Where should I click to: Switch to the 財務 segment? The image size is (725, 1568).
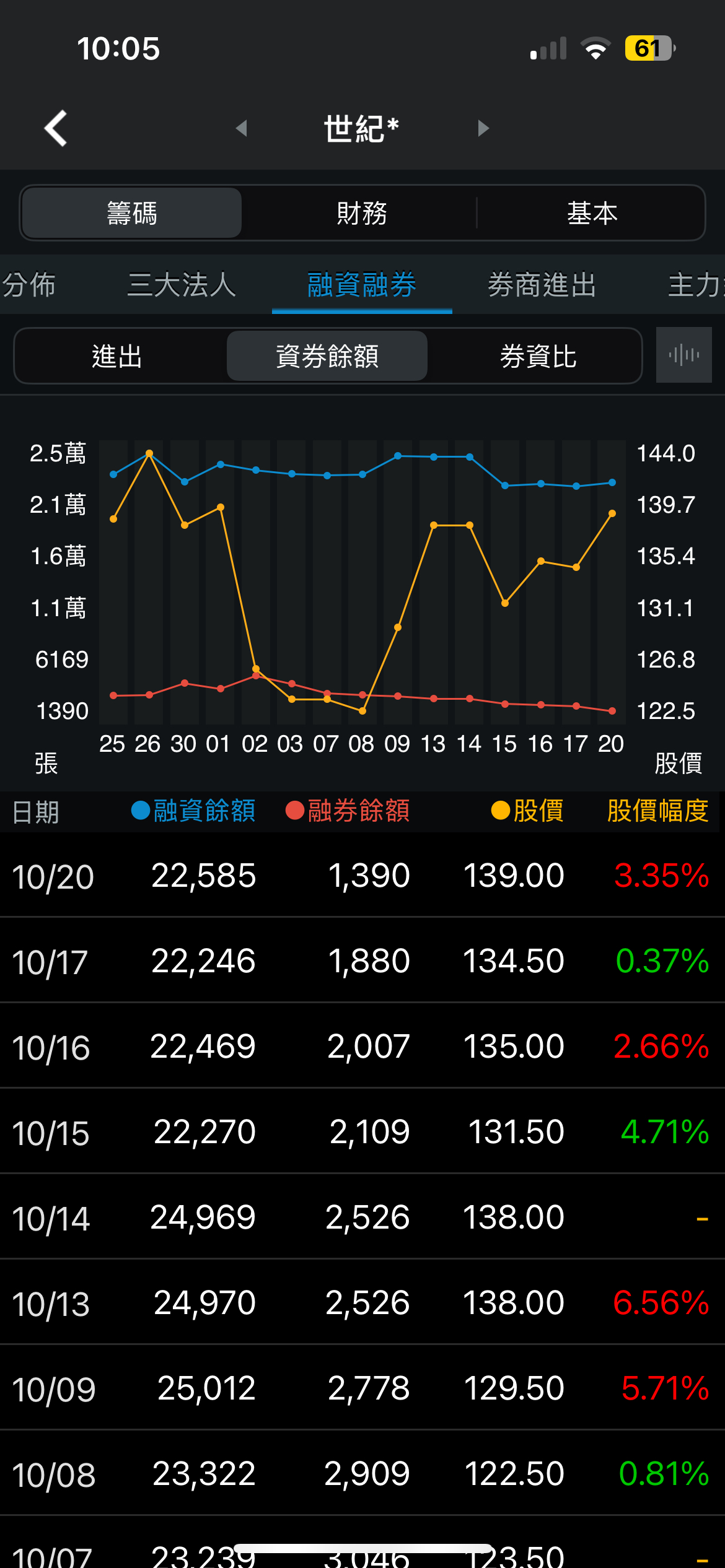tap(361, 213)
